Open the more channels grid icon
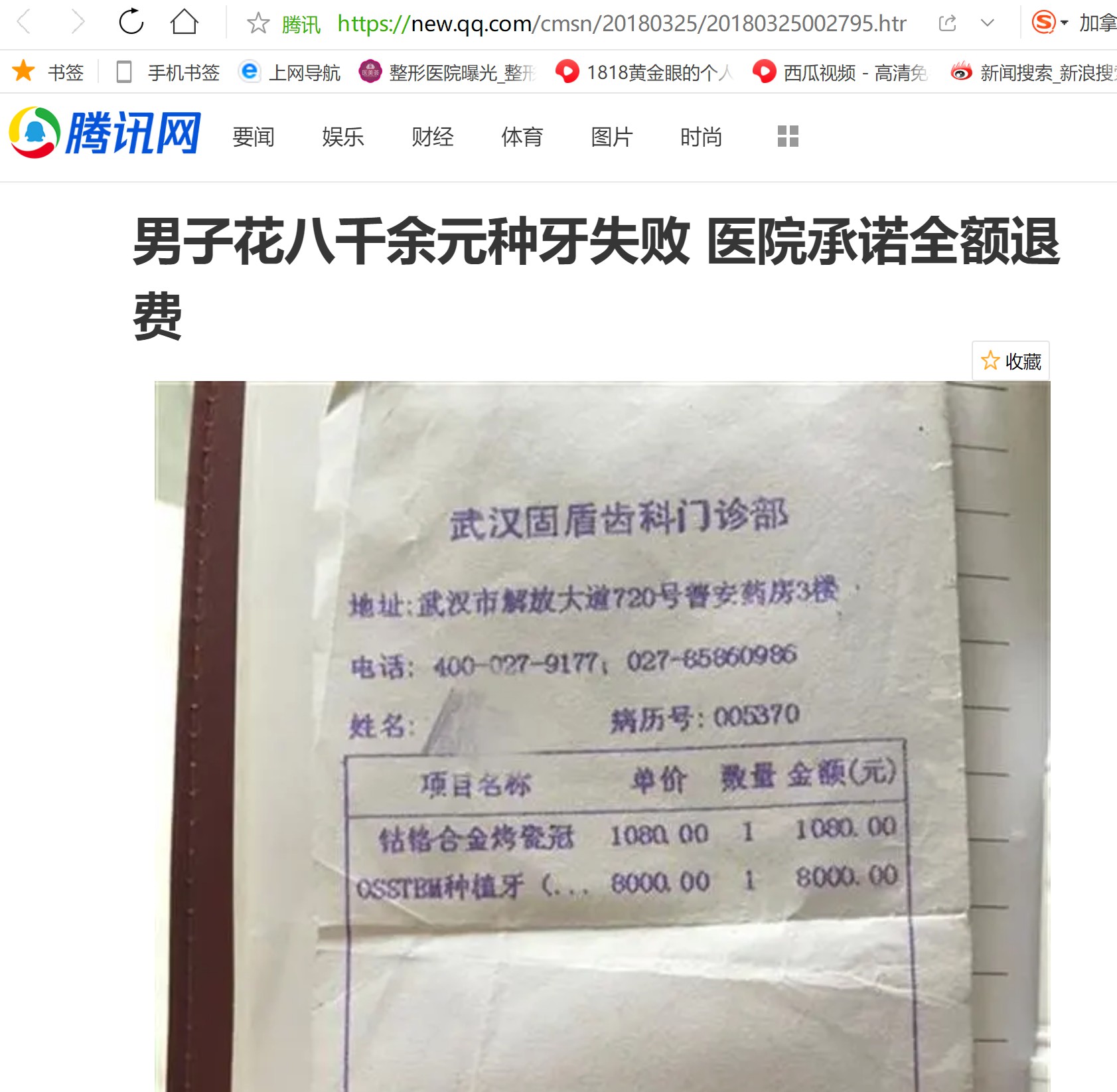1117x1092 pixels. (x=788, y=136)
